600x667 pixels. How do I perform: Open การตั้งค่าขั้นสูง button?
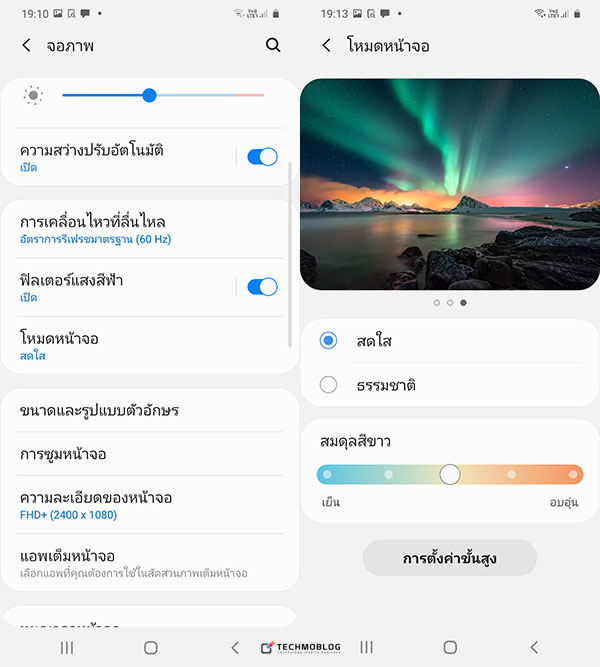click(x=449, y=558)
